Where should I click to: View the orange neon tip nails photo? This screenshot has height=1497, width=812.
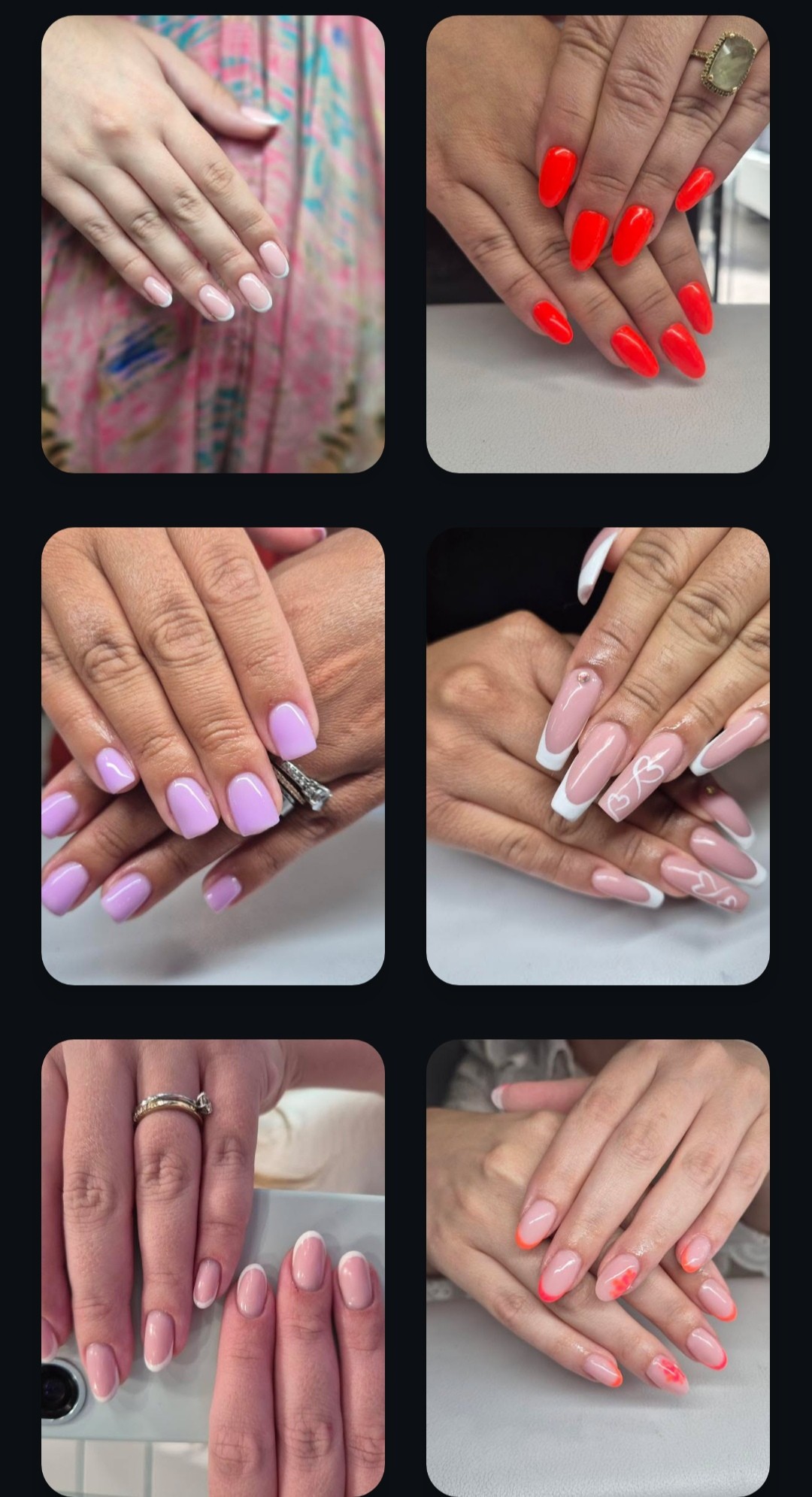[x=598, y=1267]
